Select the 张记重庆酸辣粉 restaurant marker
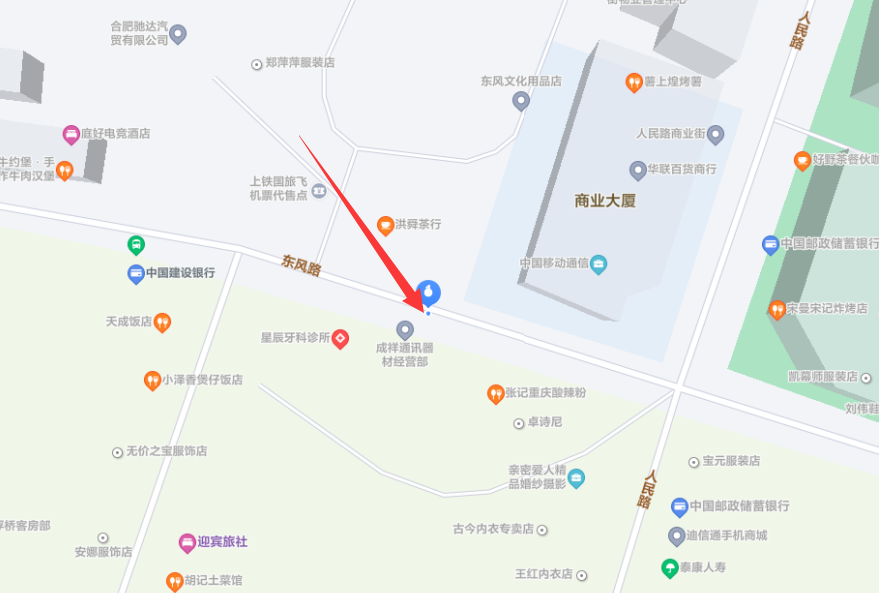 pyautogui.click(x=495, y=394)
